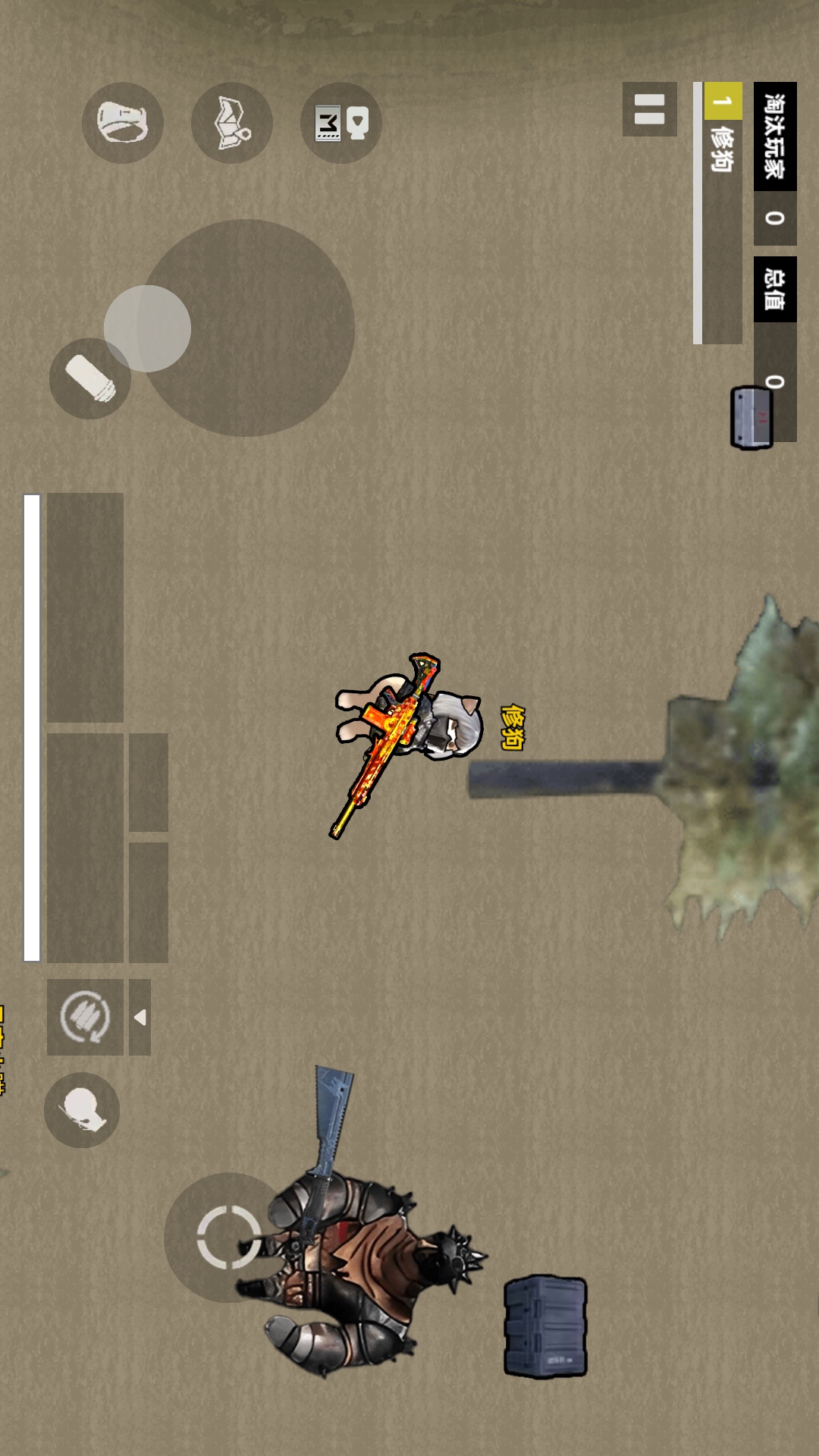
Task: Reload the weapon
Action: click(85, 1017)
